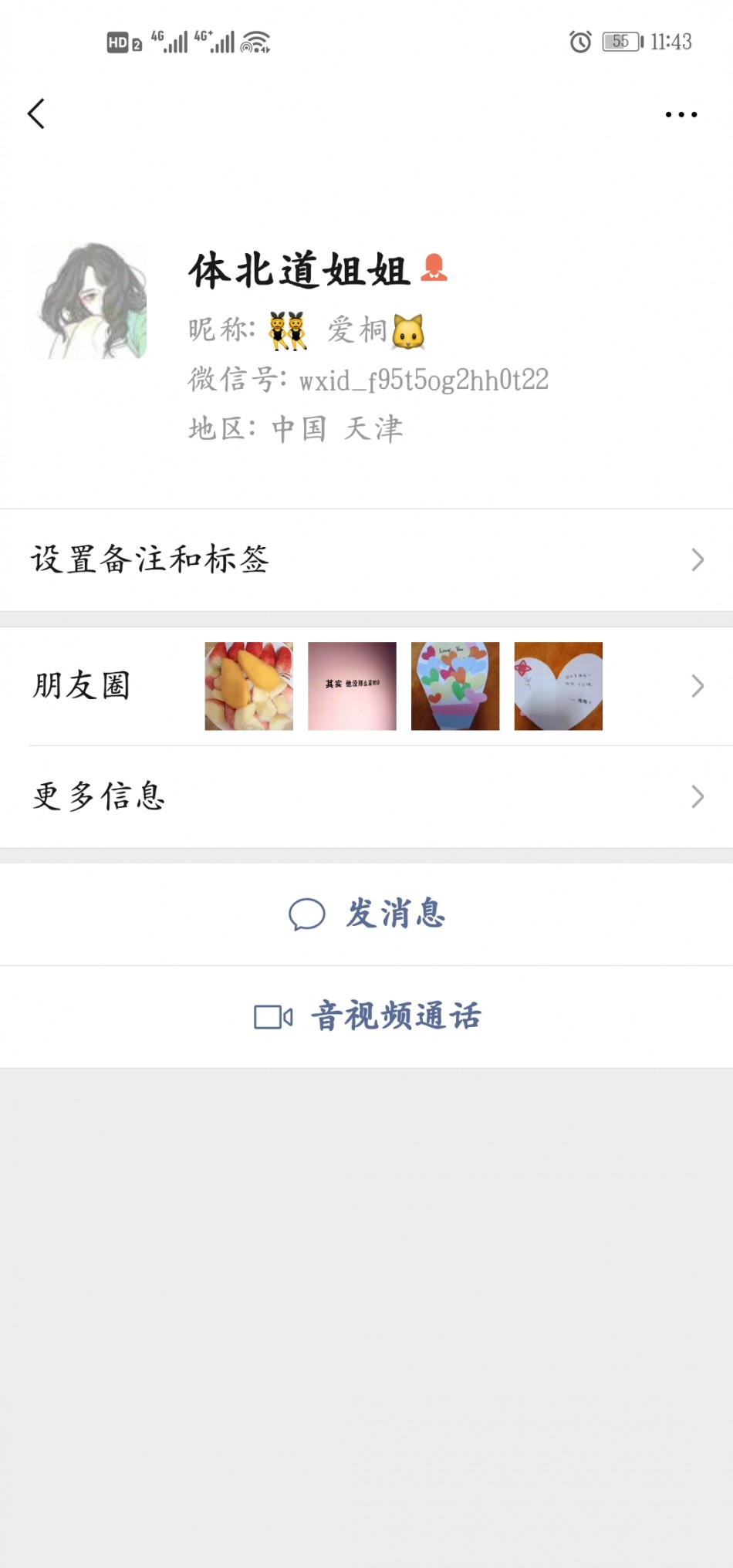The width and height of the screenshot is (733, 1568).
Task: View the contact's profile avatar
Action: click(x=88, y=301)
